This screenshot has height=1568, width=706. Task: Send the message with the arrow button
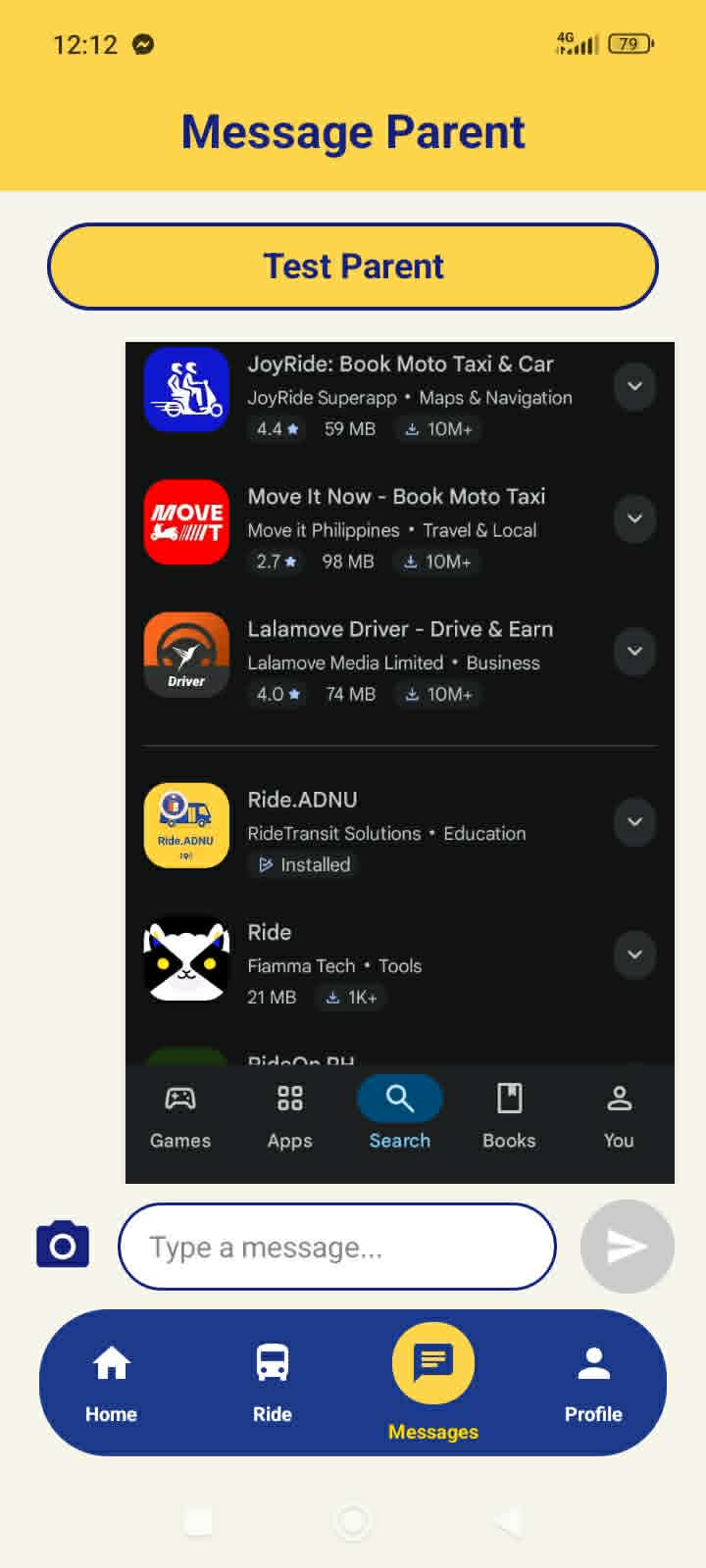[x=628, y=1247]
